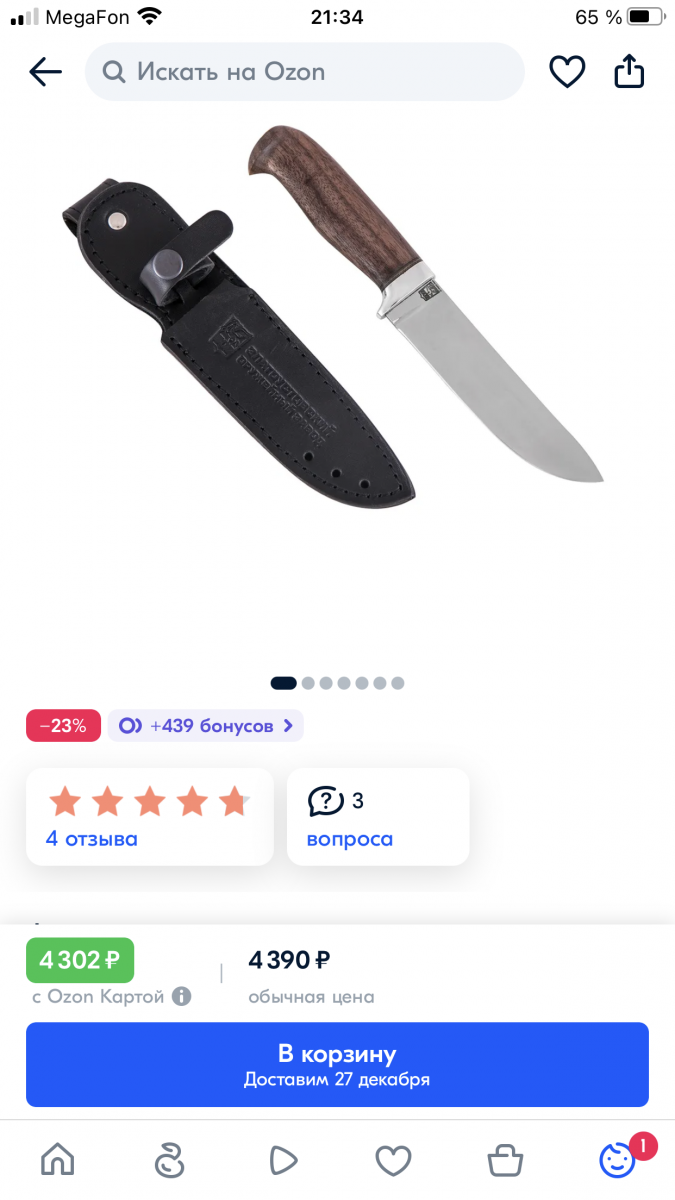The height and width of the screenshot is (1200, 675).
Task: Open the "Искать на Ozon" search field
Action: 305,72
